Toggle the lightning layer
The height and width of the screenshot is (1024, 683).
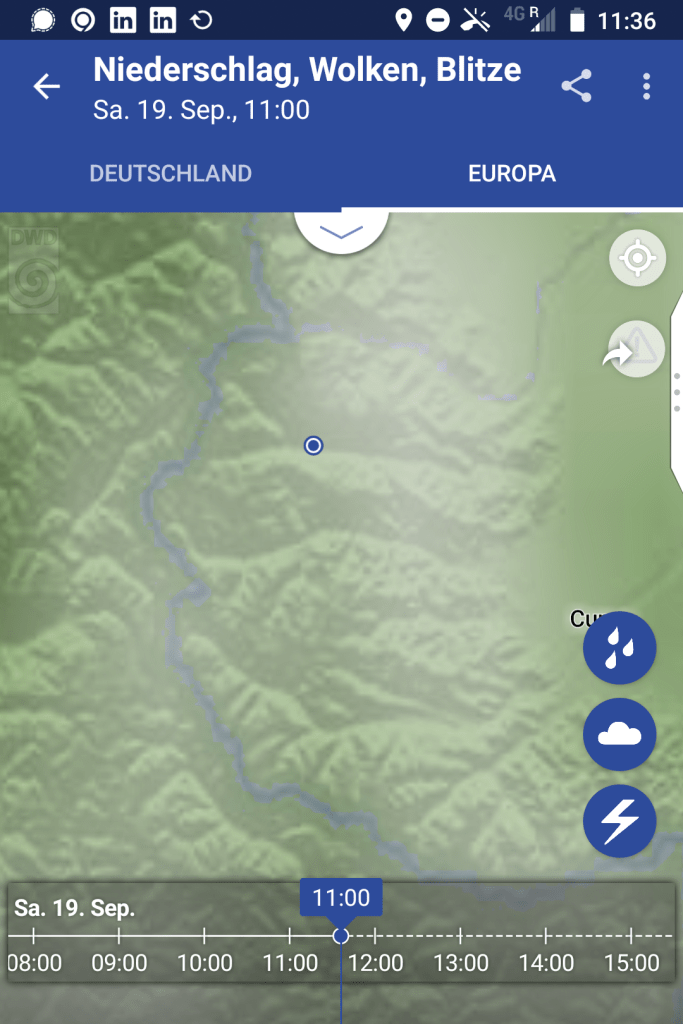tap(619, 822)
